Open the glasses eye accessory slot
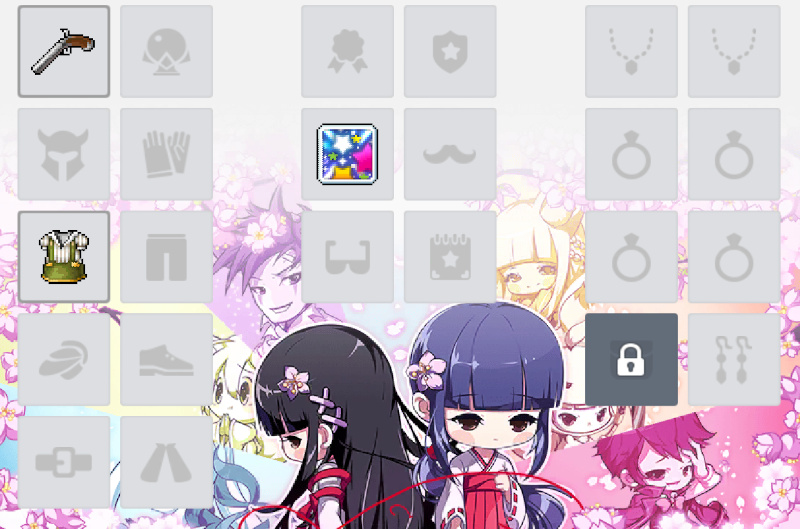 [x=347, y=256]
